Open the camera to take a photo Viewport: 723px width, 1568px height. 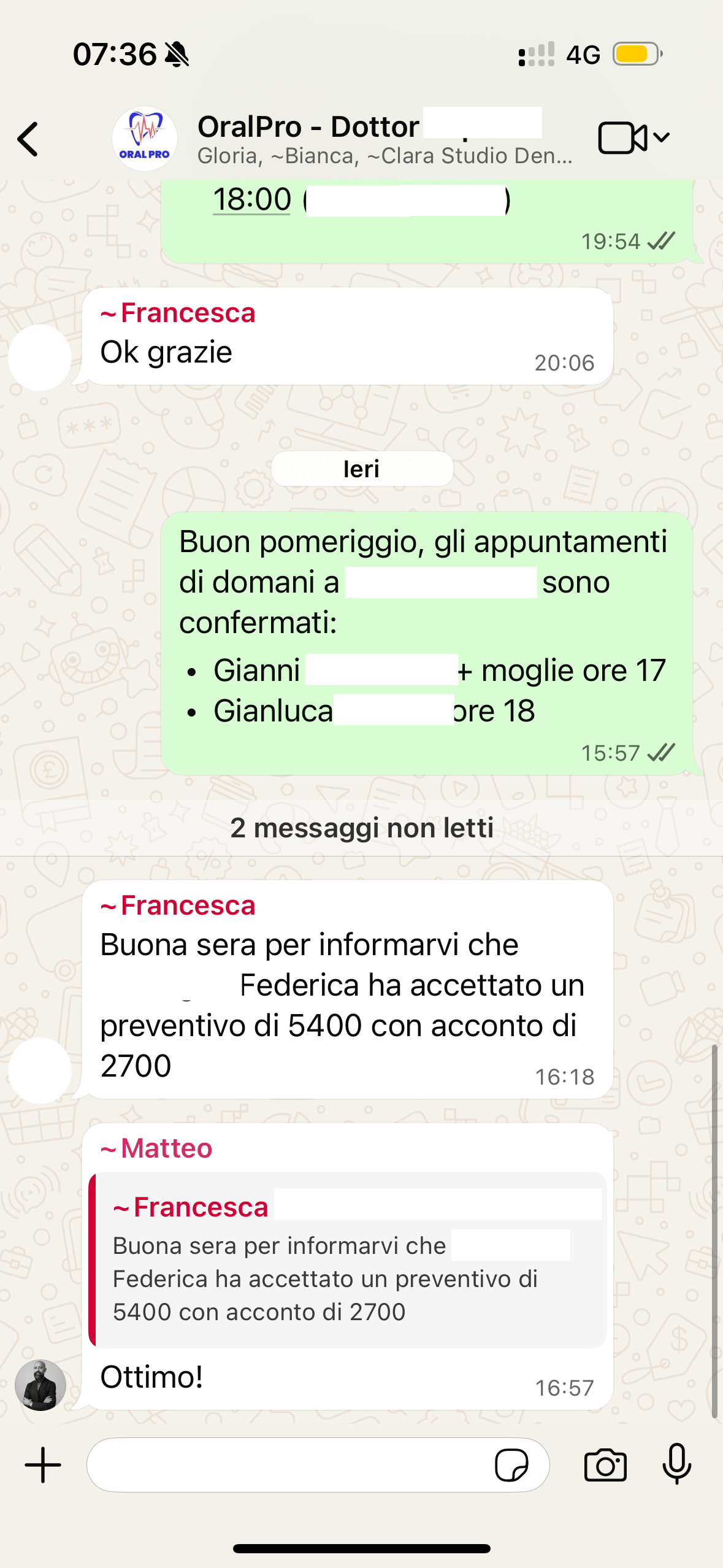tap(605, 1465)
